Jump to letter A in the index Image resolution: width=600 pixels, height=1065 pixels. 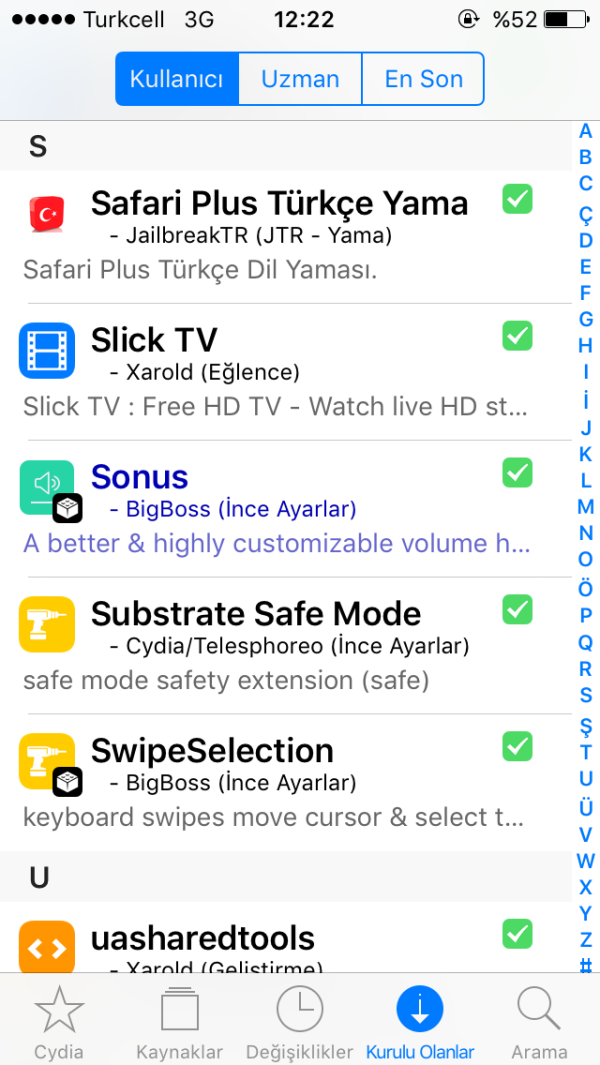tap(586, 131)
